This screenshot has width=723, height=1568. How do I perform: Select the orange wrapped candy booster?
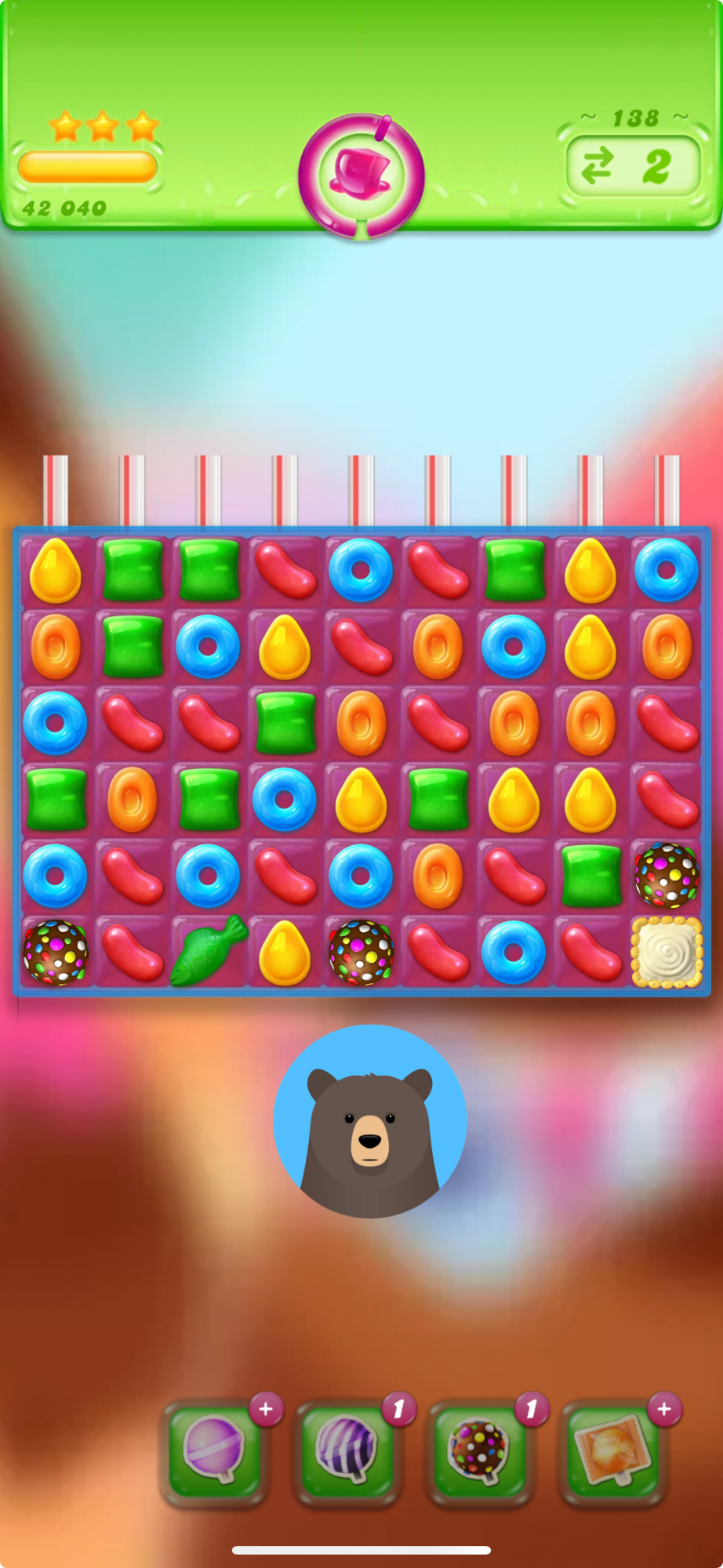(612, 1450)
